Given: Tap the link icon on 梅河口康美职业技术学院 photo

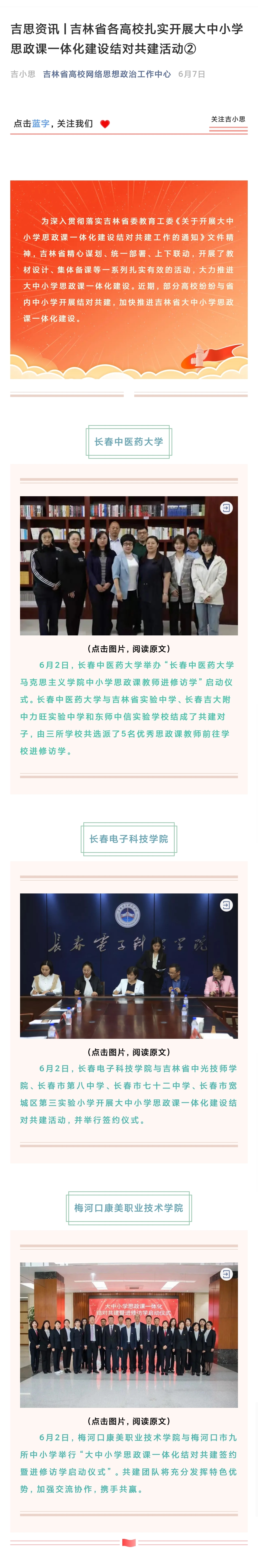Looking at the screenshot, I should (226, 1274).
